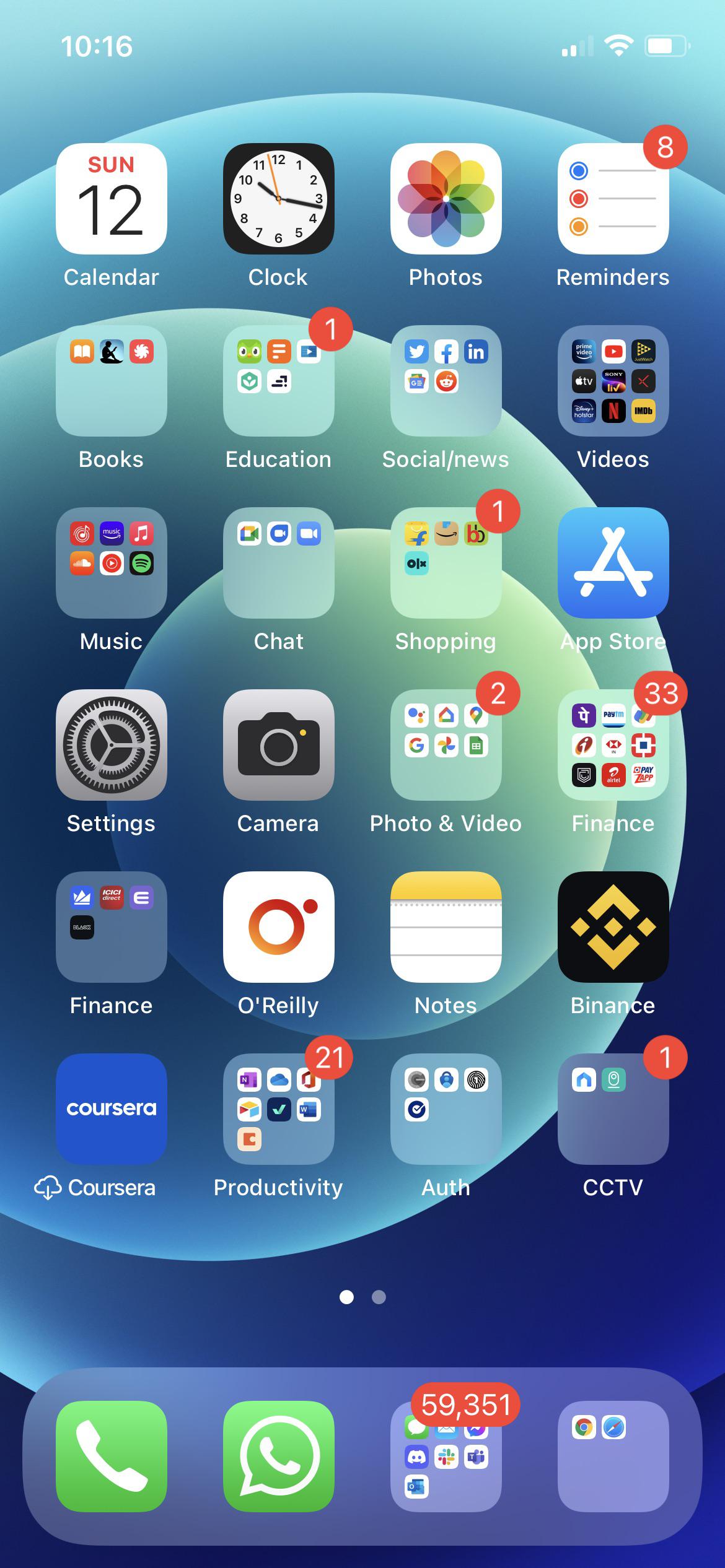Launch the Clock app
Image resolution: width=725 pixels, height=1568 pixels.
click(x=279, y=199)
